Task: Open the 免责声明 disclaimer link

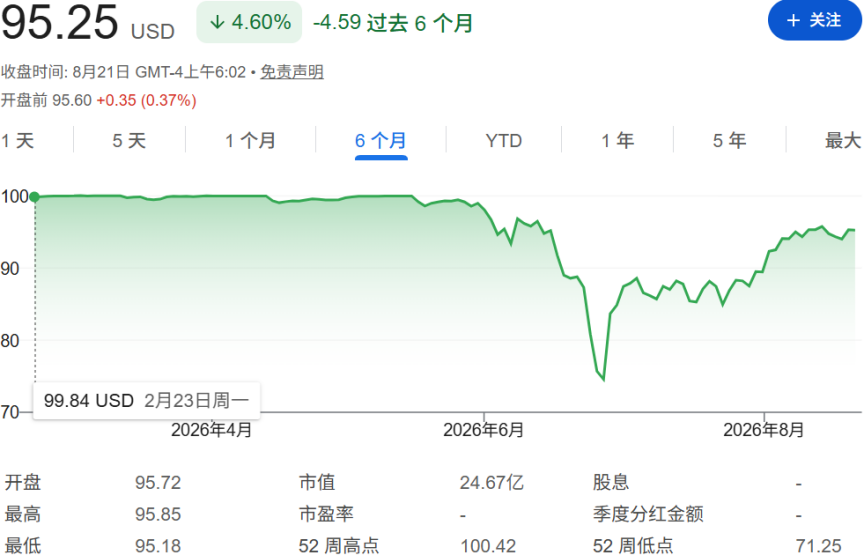Action: pos(291,72)
